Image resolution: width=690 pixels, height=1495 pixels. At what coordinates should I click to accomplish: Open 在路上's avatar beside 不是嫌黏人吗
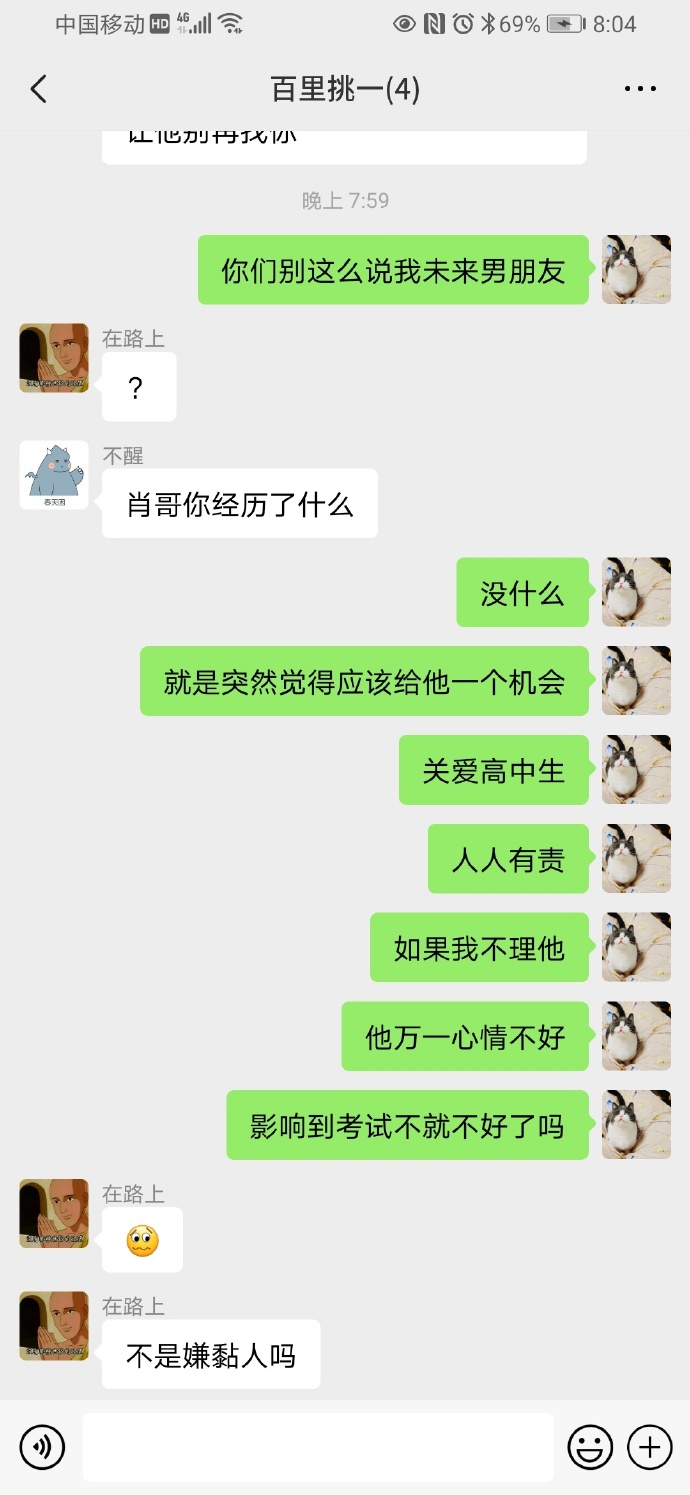[54, 1326]
